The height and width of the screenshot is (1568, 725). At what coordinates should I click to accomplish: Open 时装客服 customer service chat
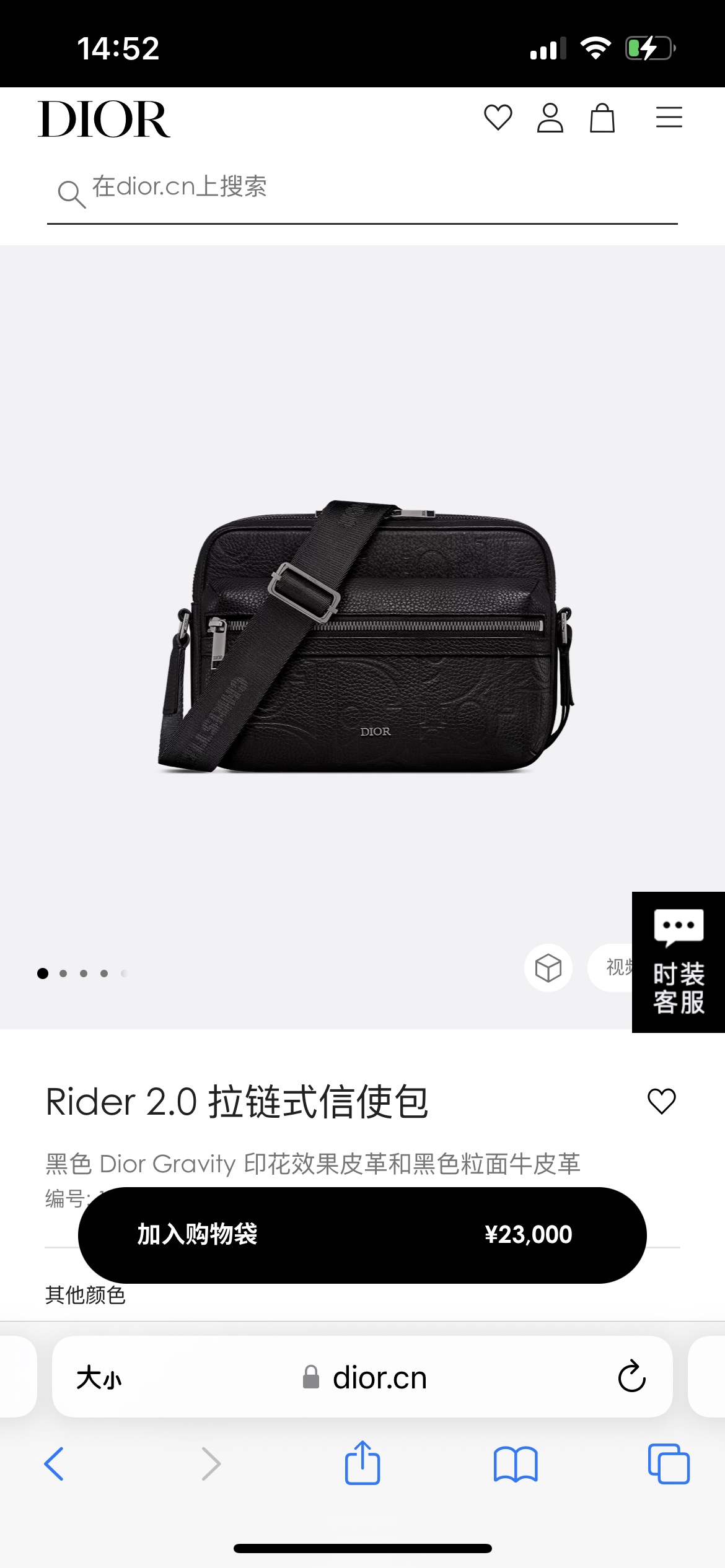tap(678, 962)
